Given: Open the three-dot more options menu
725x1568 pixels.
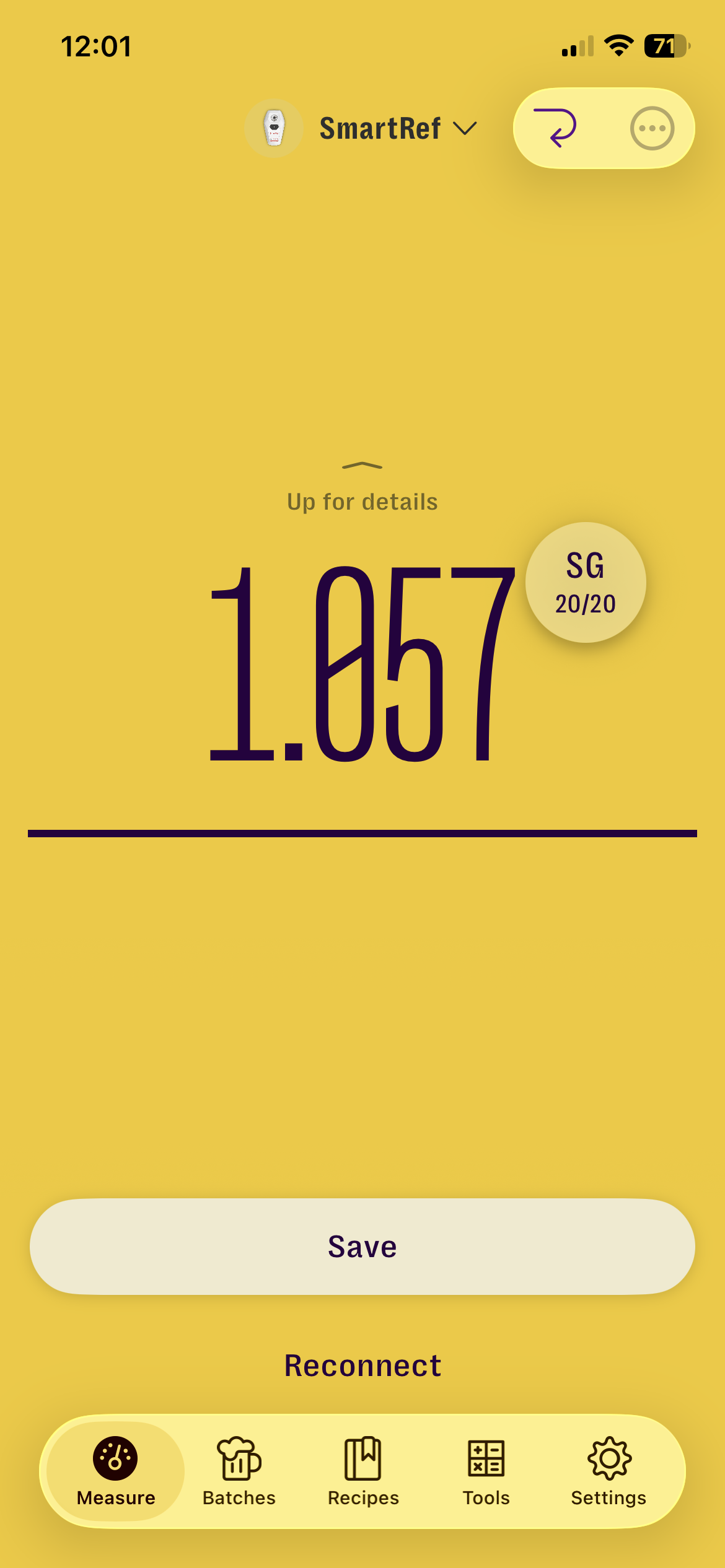Looking at the screenshot, I should (652, 128).
